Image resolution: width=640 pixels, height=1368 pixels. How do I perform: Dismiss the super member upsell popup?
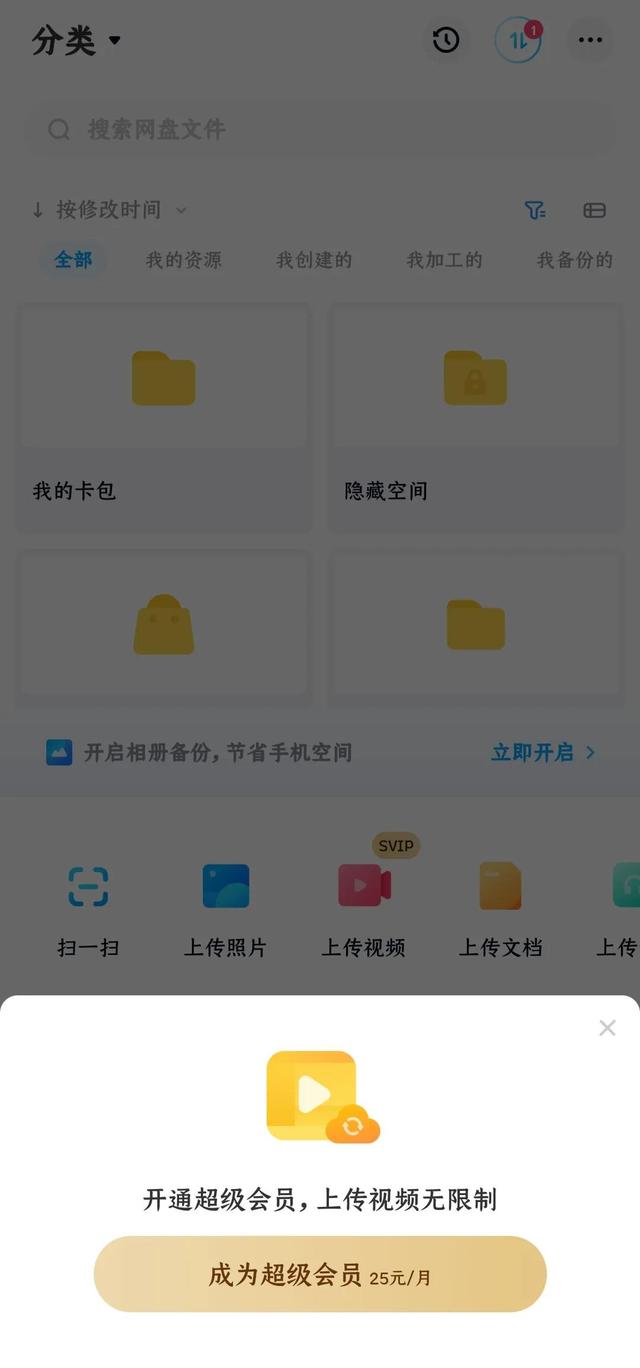coord(607,1028)
